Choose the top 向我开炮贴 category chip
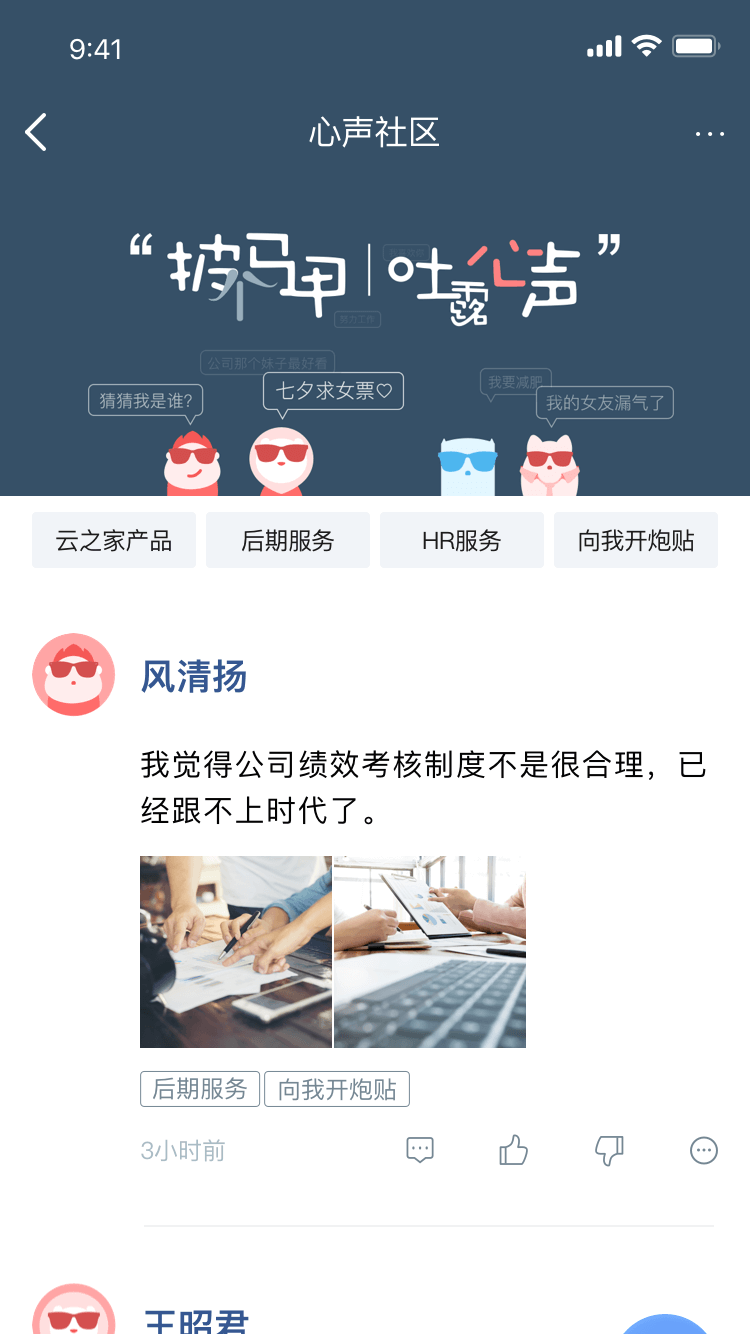 point(636,541)
